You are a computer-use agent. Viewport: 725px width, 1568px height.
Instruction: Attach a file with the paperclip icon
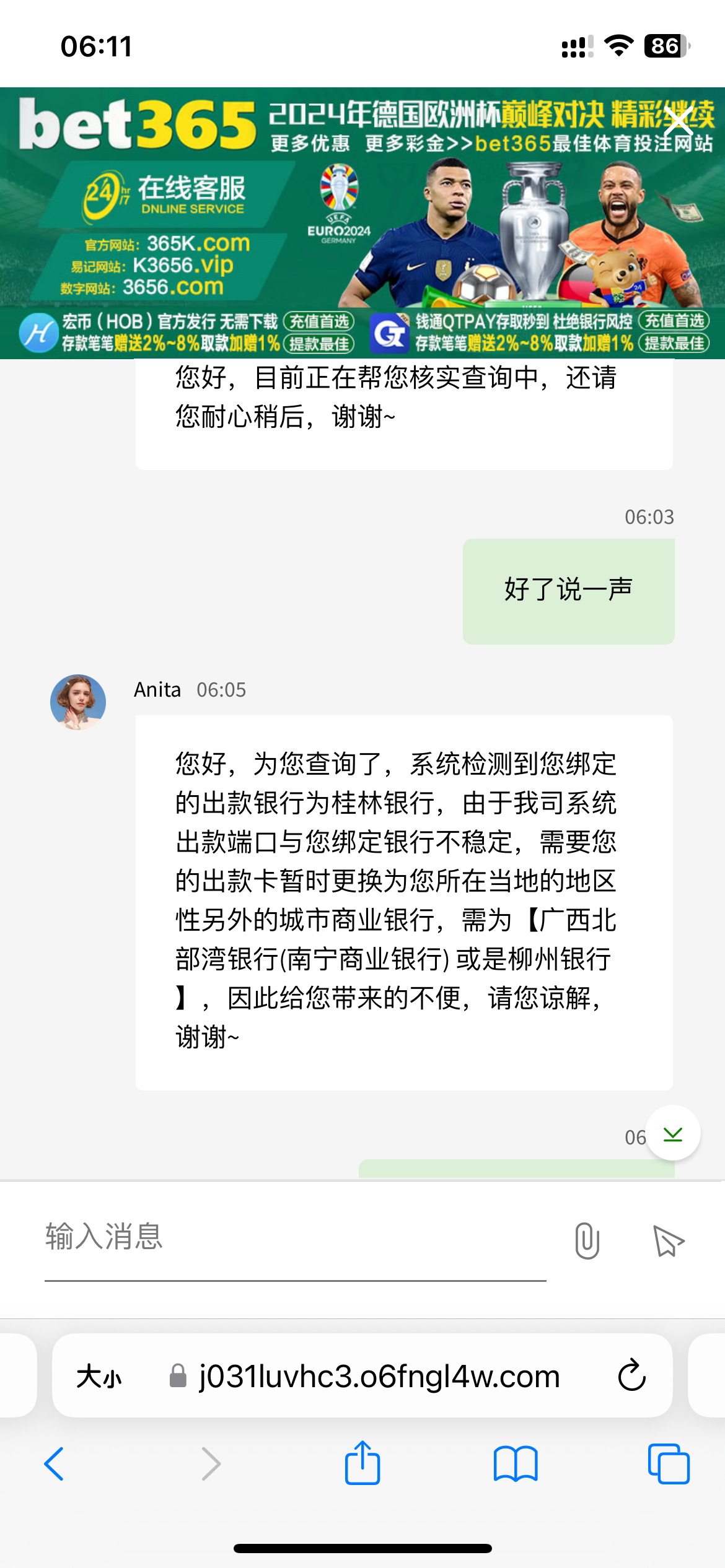[587, 1241]
